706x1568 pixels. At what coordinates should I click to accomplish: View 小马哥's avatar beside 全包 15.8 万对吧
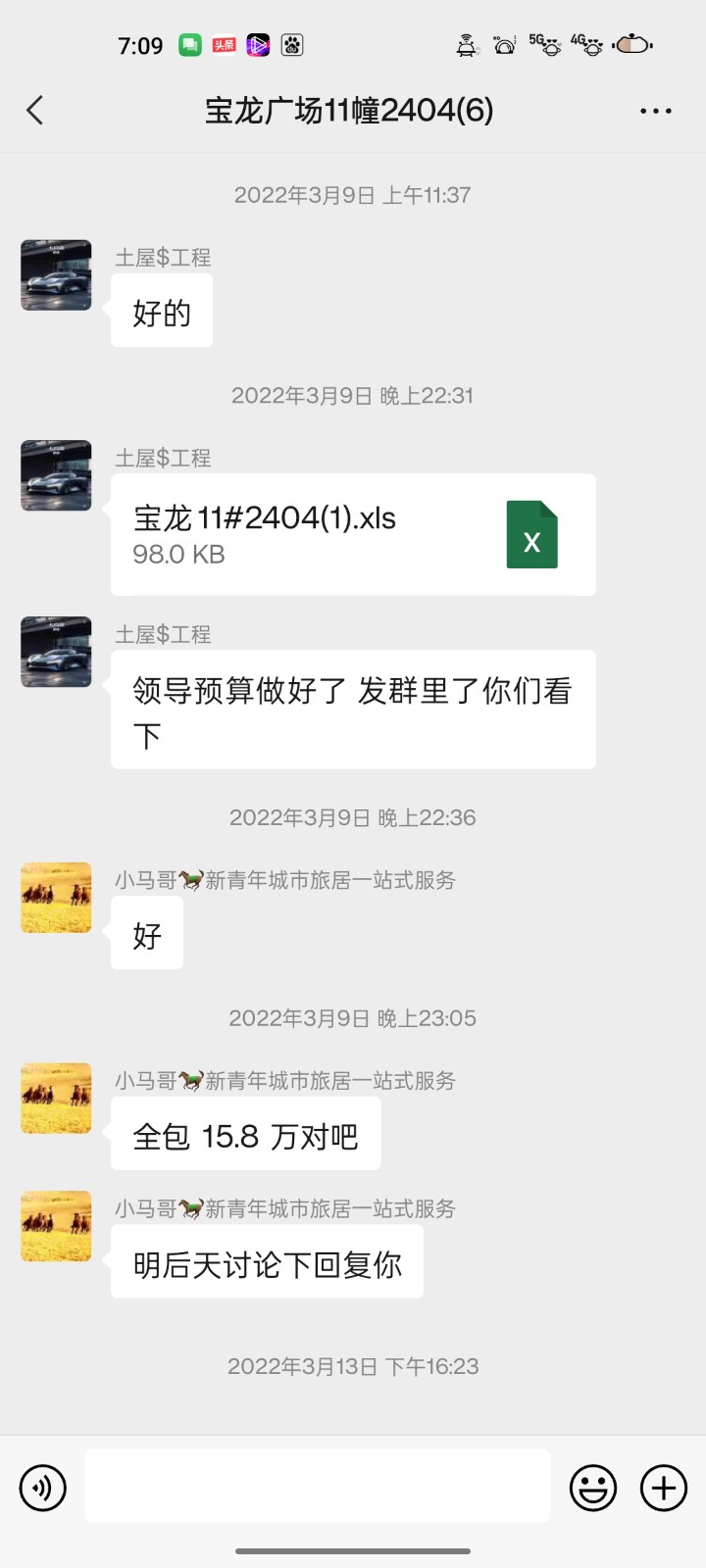(x=56, y=1099)
